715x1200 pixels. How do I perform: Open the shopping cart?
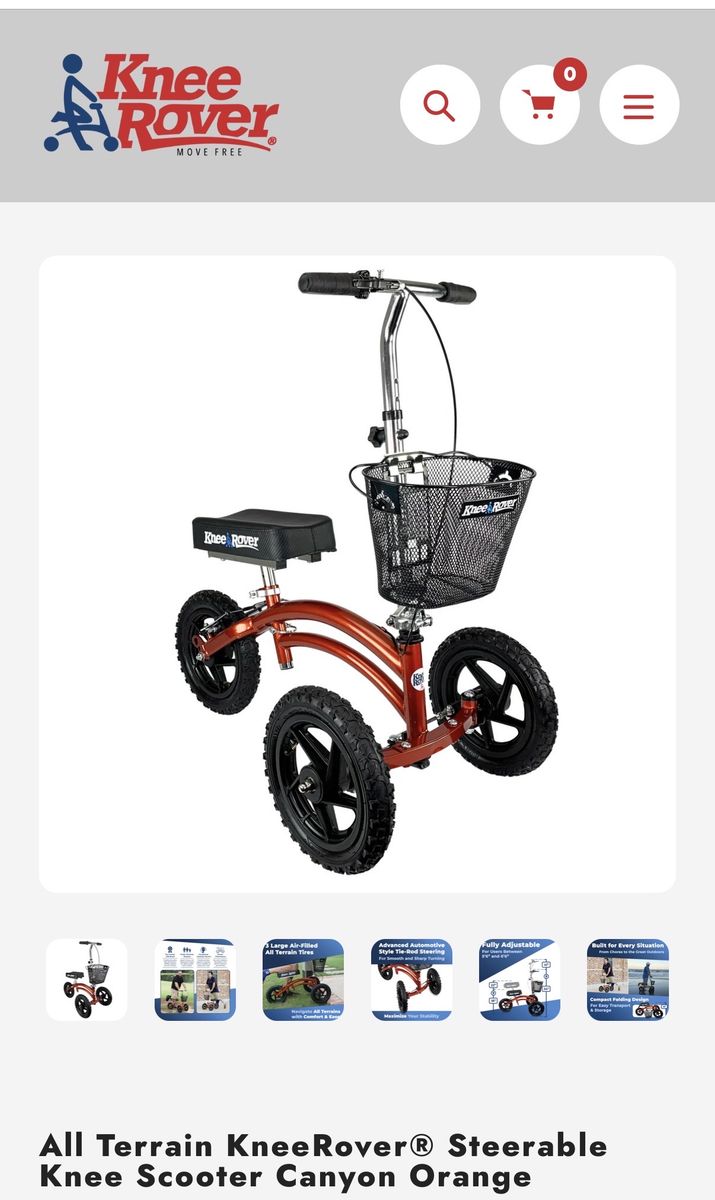[540, 105]
